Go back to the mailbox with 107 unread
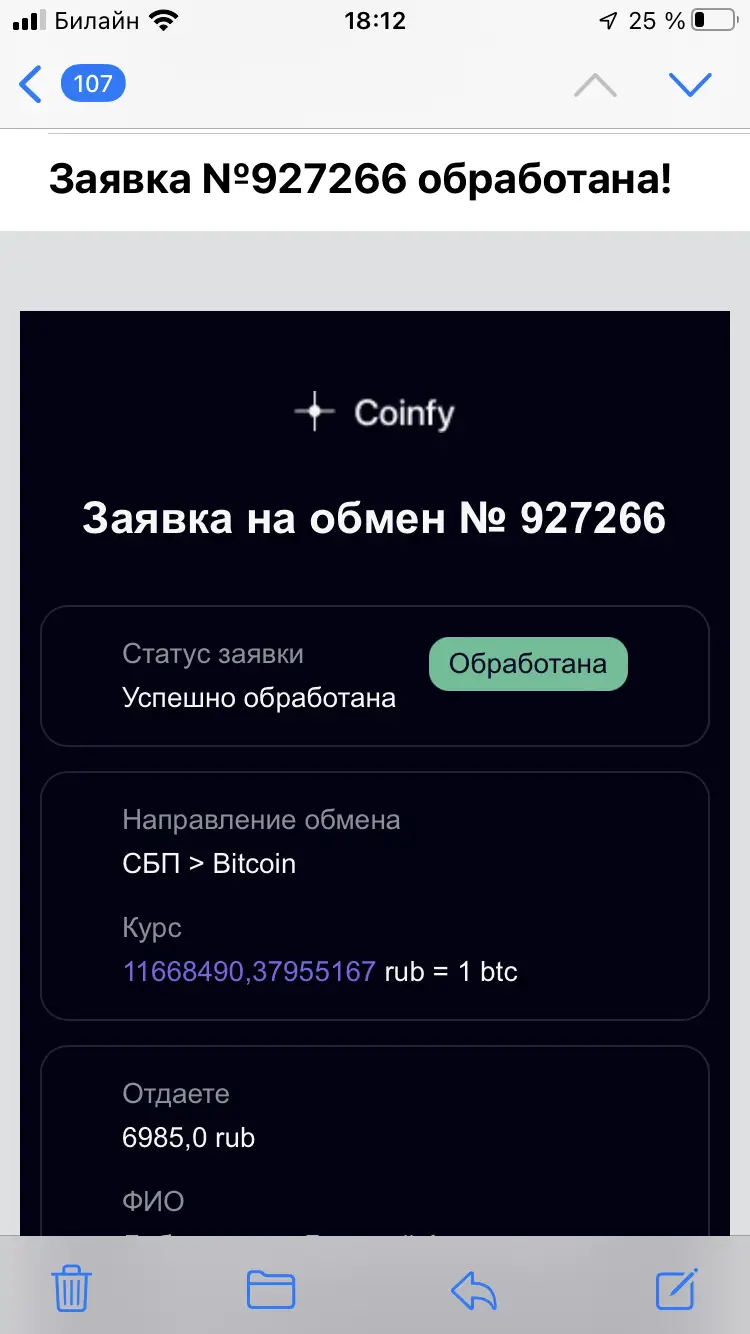750x1334 pixels. (72, 84)
